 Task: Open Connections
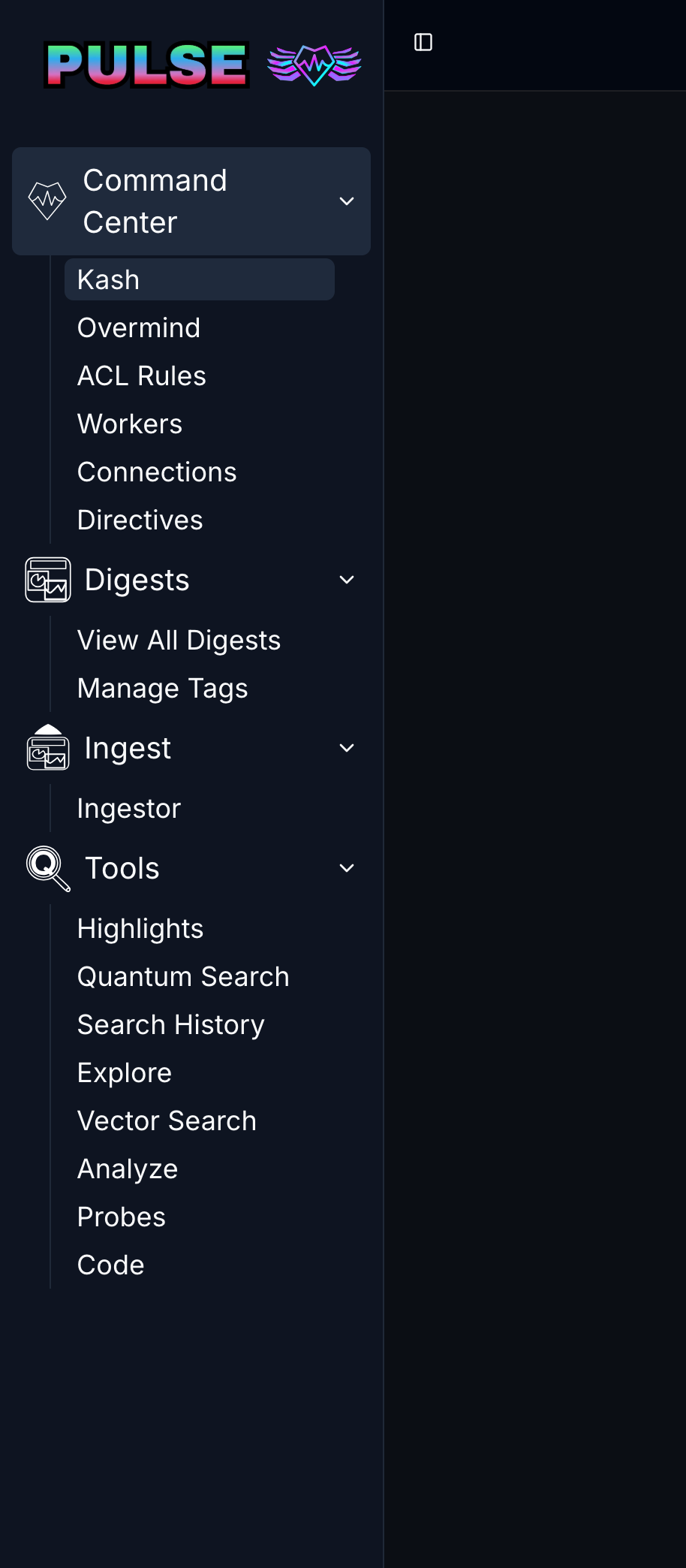pos(157,472)
